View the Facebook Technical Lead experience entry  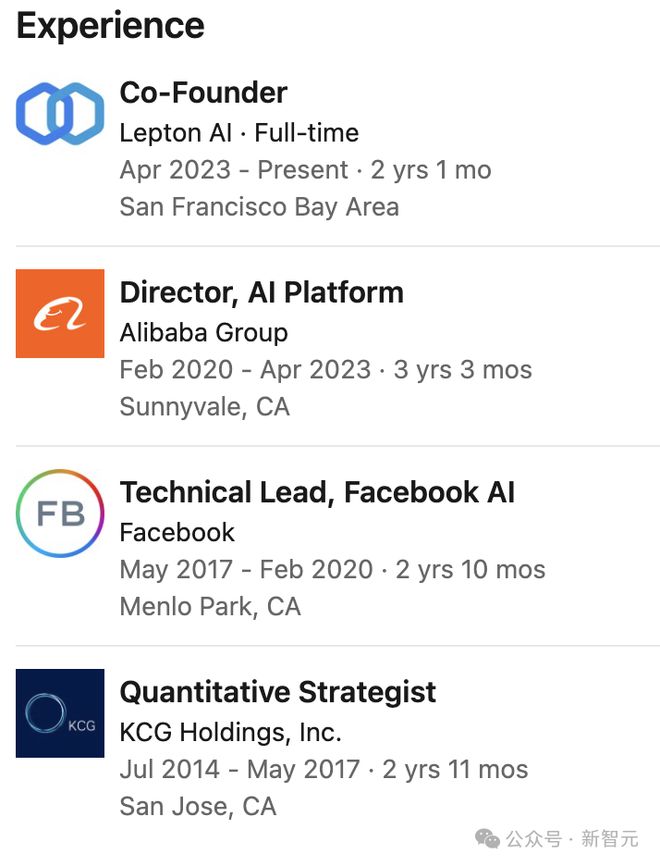click(316, 493)
